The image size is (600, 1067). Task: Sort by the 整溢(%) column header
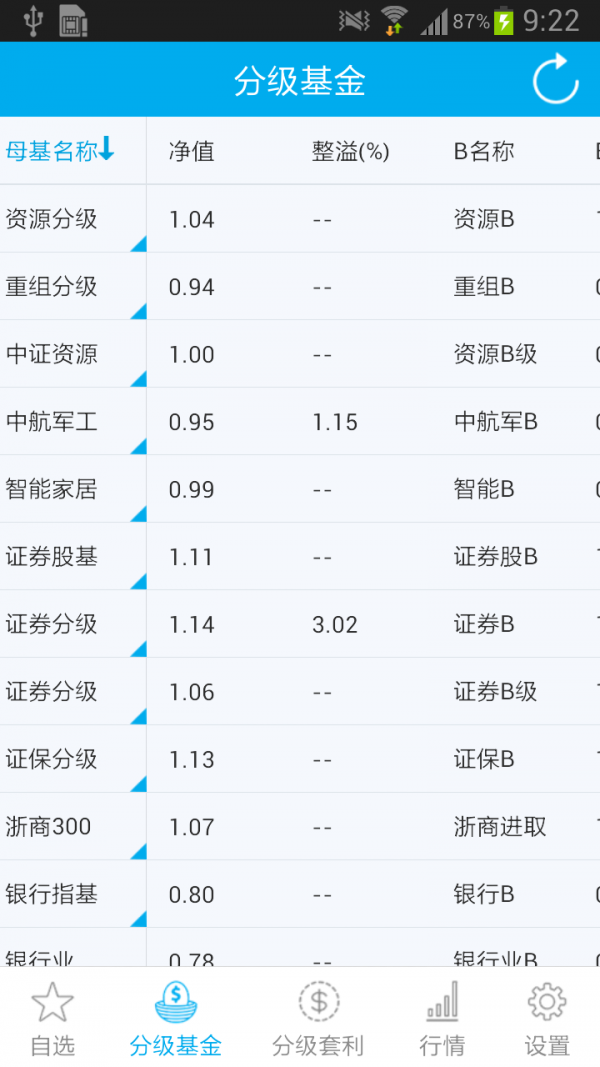[x=350, y=151]
